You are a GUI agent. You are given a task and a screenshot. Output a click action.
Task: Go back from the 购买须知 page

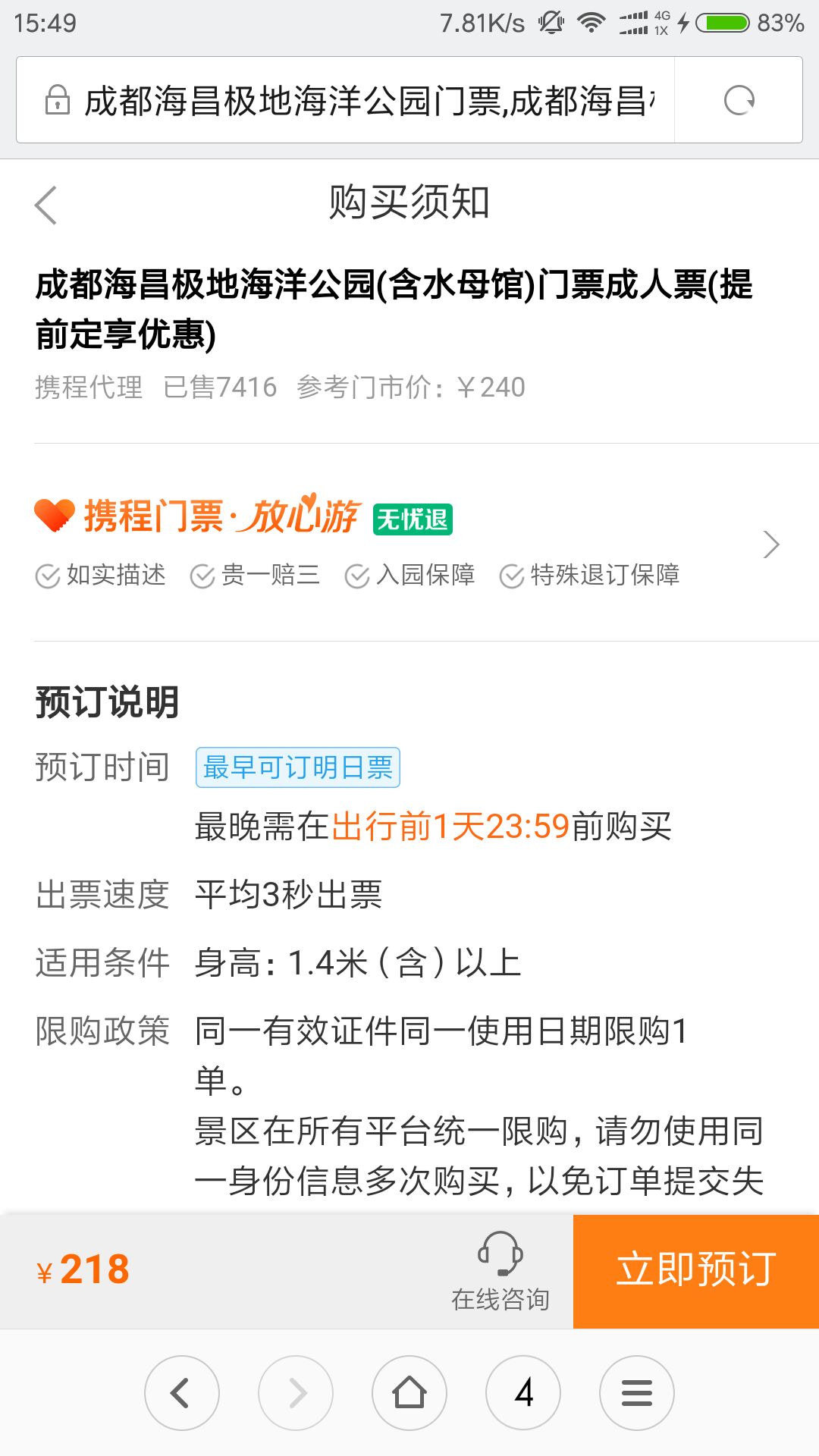46,205
